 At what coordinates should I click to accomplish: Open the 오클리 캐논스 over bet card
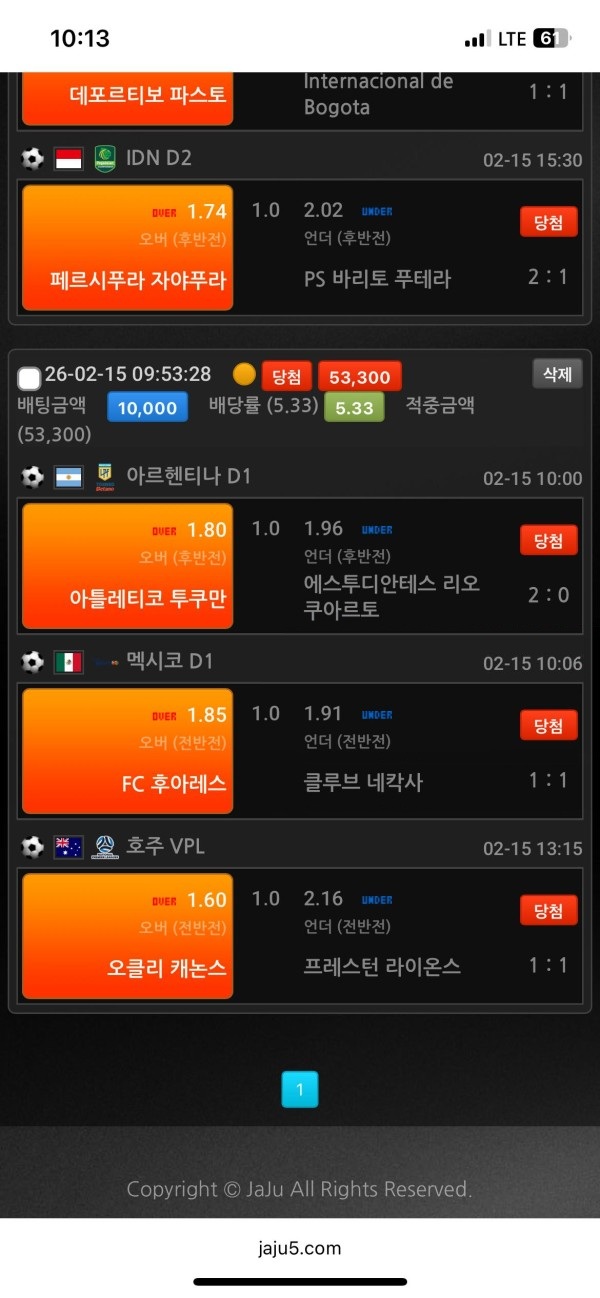[128, 936]
